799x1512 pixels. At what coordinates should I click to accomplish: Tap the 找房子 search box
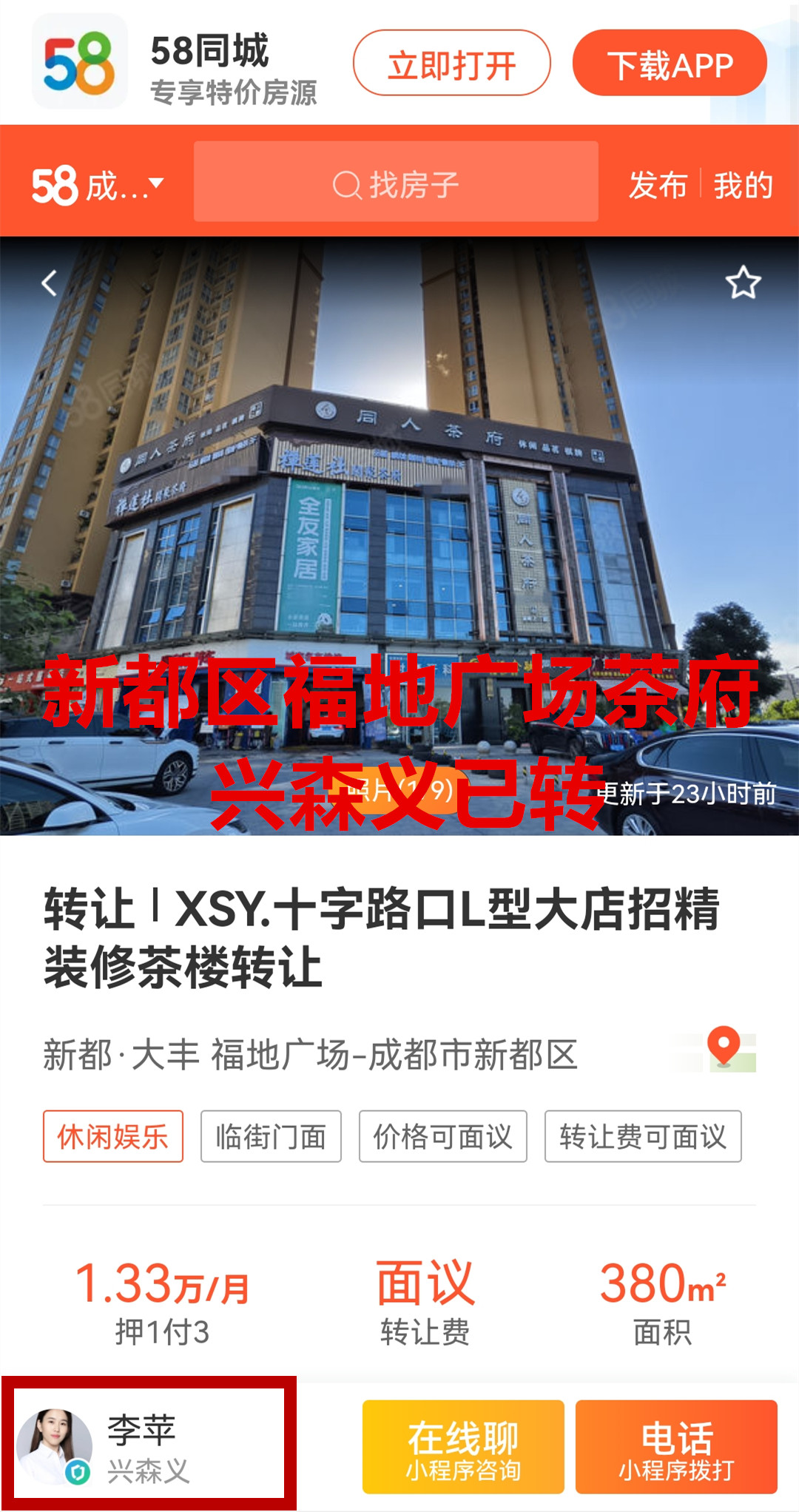pos(396,182)
